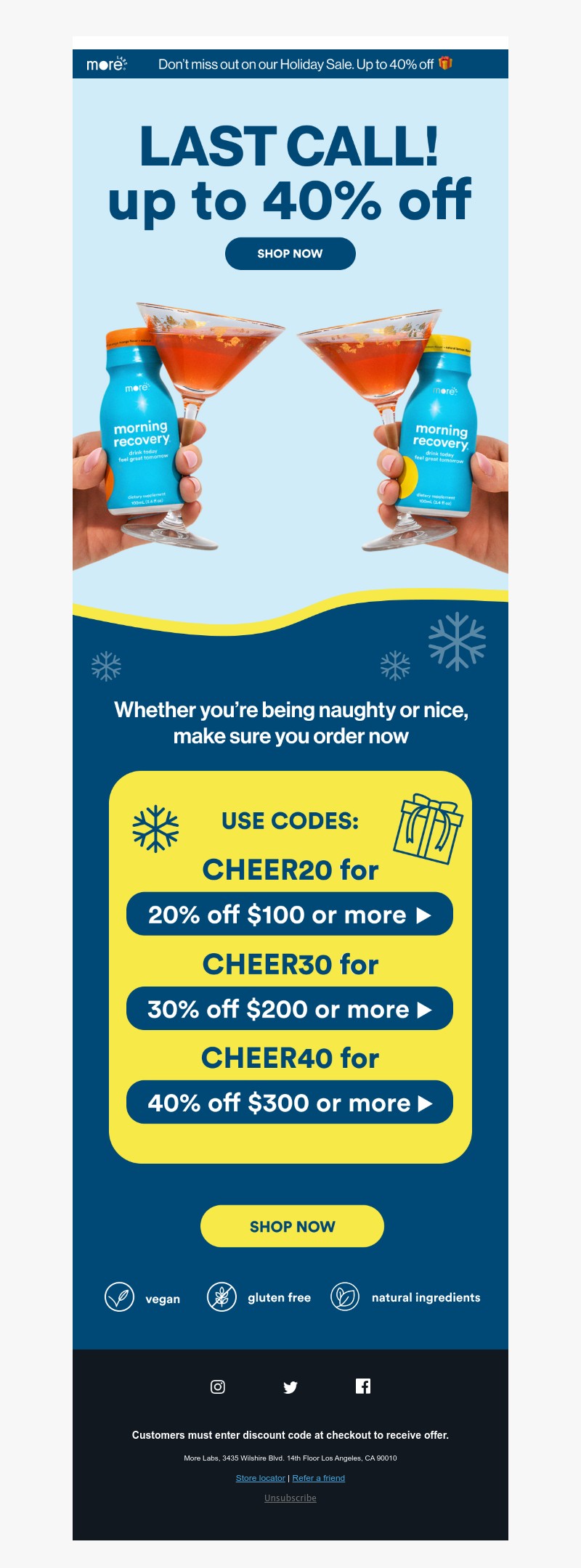Tap the yellow SHOP NOW button
The image size is (581, 1568).
point(292,1226)
